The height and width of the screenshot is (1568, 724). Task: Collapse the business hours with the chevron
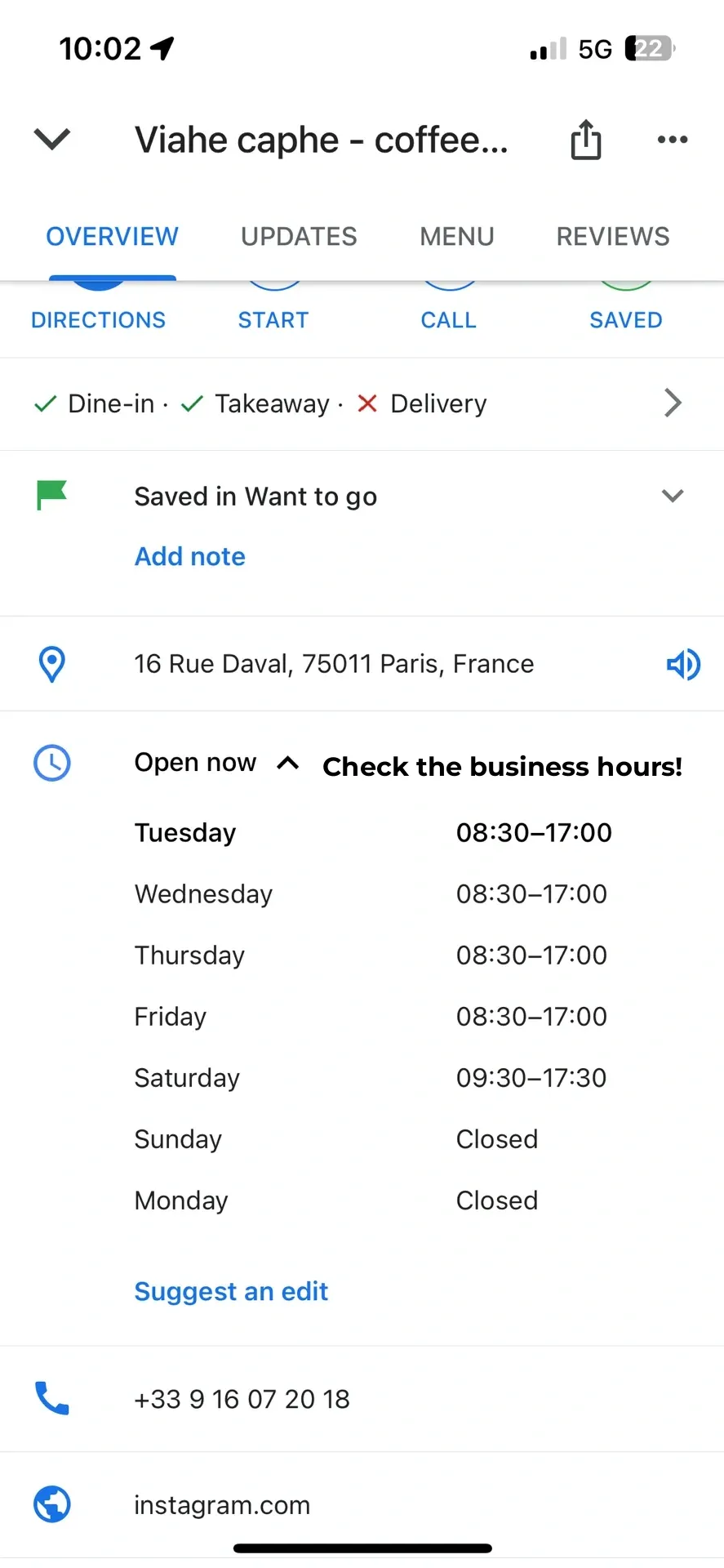[x=287, y=762]
